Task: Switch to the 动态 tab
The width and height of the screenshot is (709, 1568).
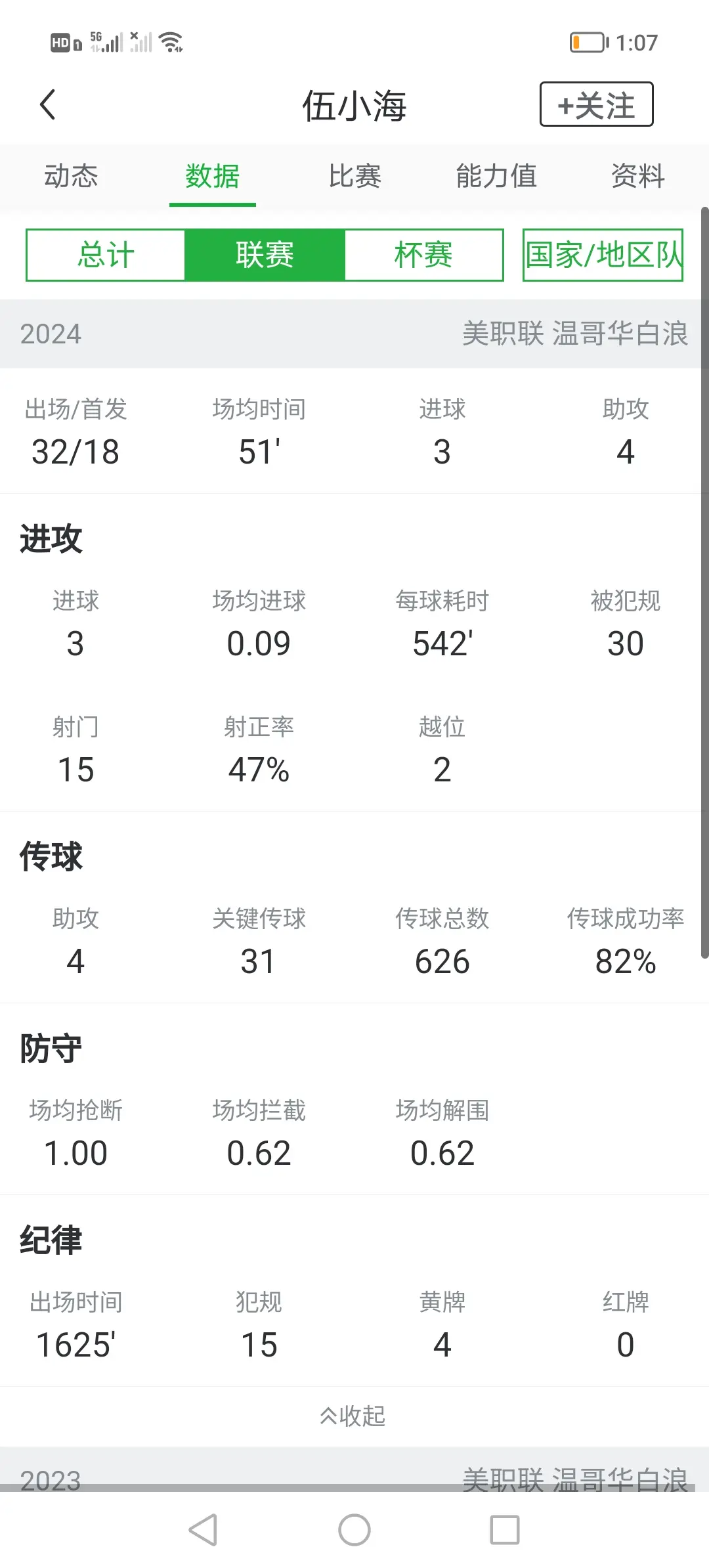Action: click(x=71, y=176)
